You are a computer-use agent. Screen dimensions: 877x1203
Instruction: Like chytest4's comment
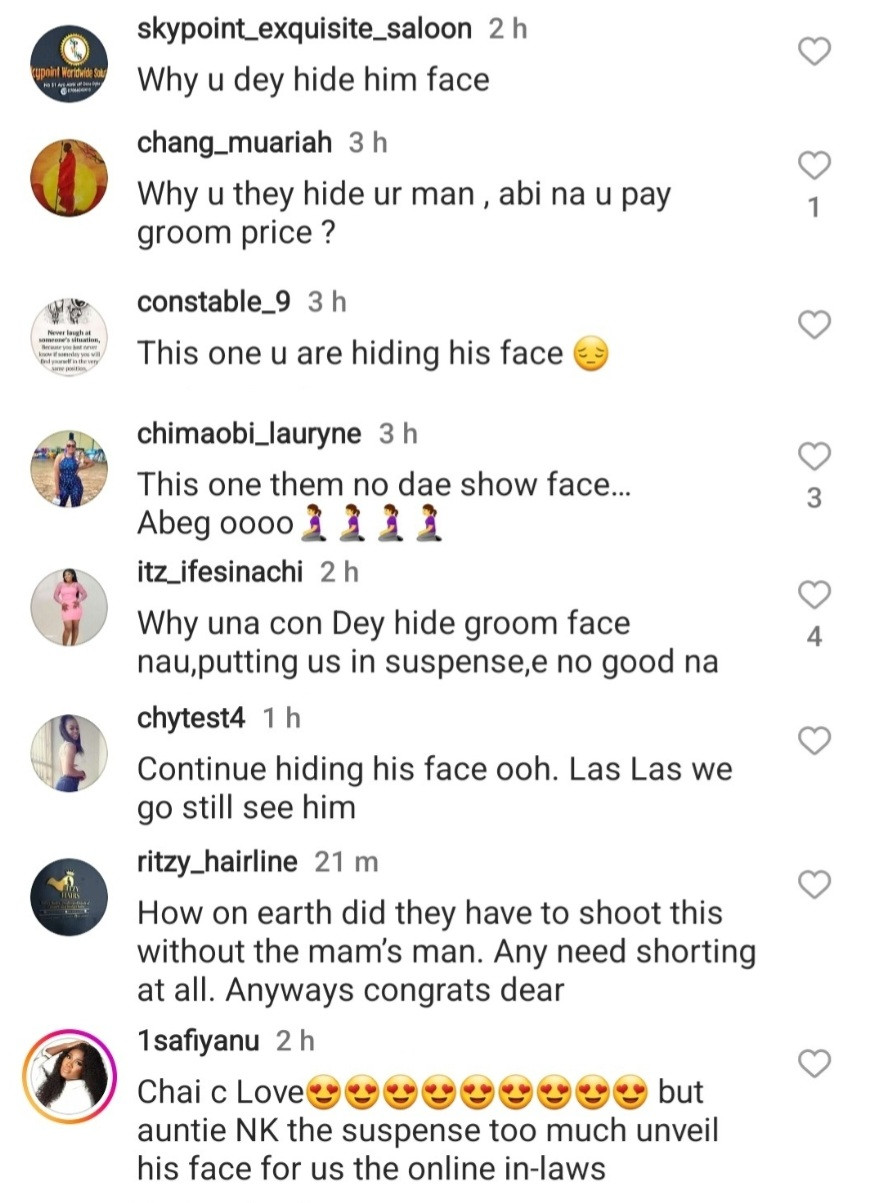point(816,740)
